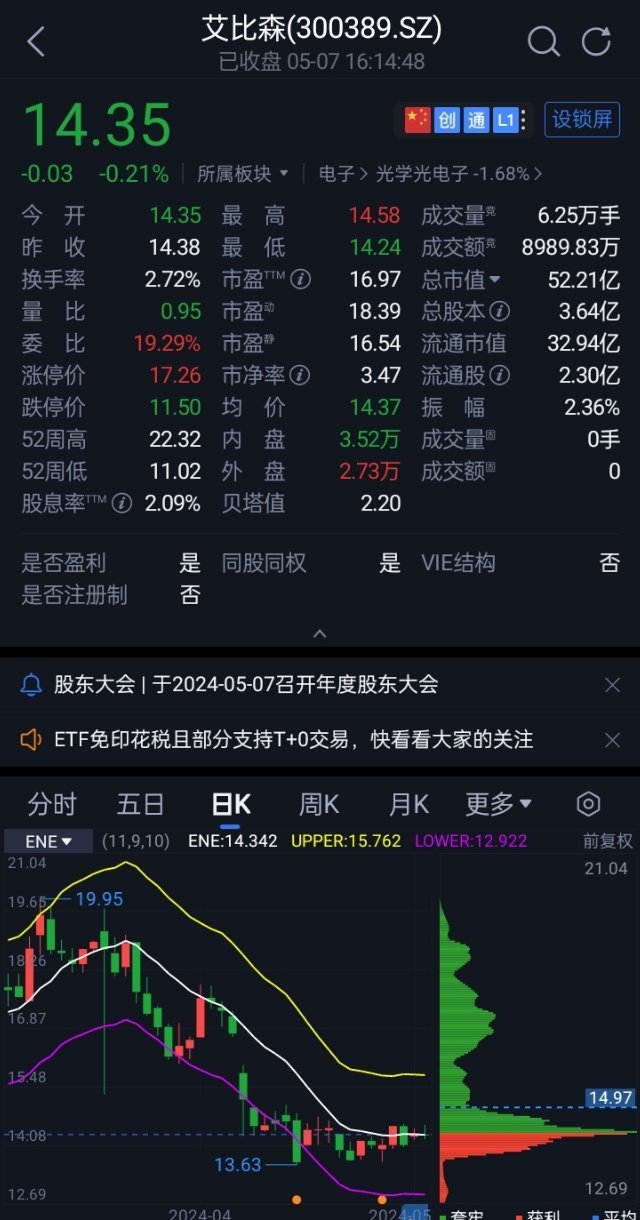Go back using the top-left arrow
Screen dimensions: 640x1220
coord(36,42)
